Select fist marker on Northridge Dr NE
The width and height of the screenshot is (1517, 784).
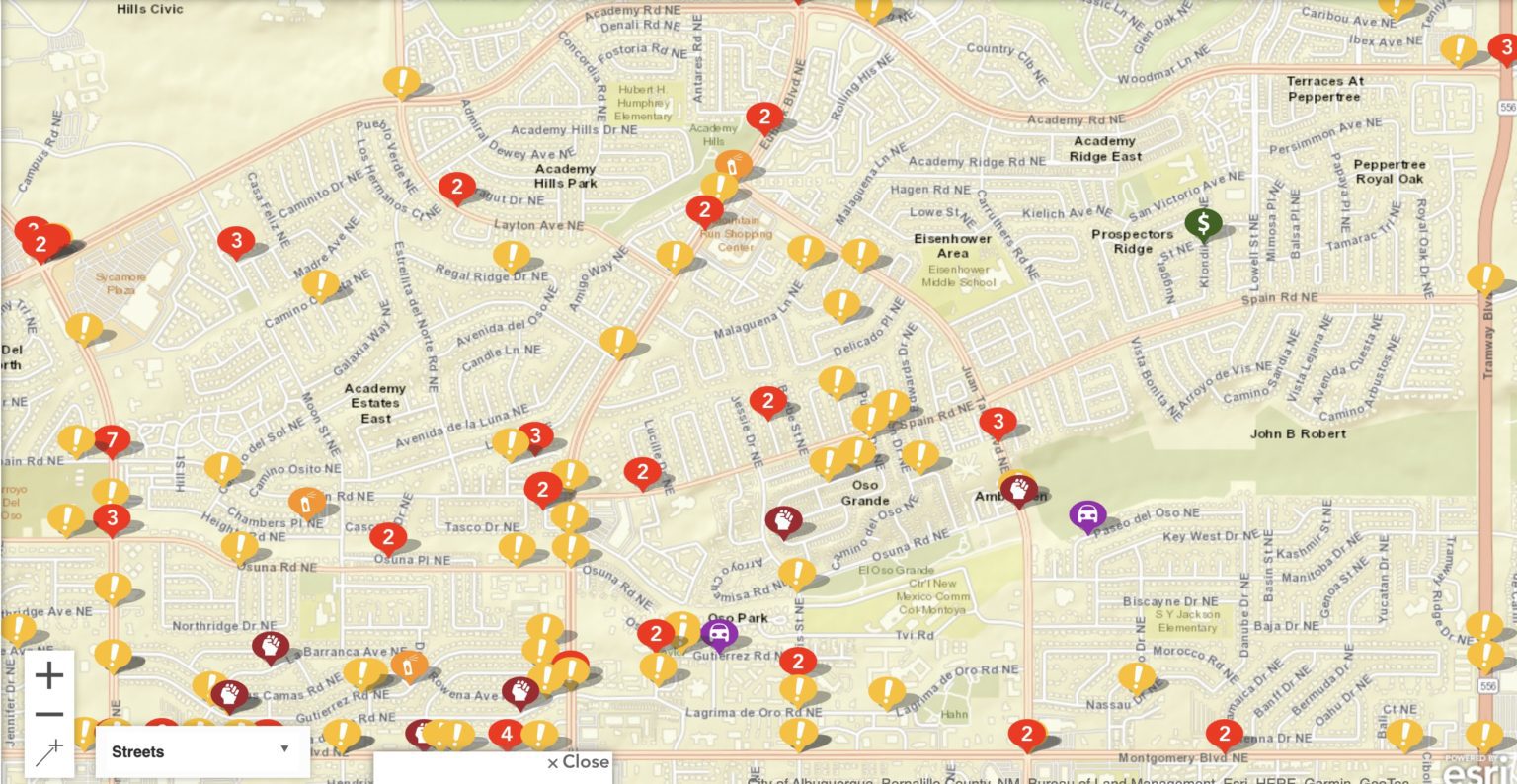click(270, 647)
